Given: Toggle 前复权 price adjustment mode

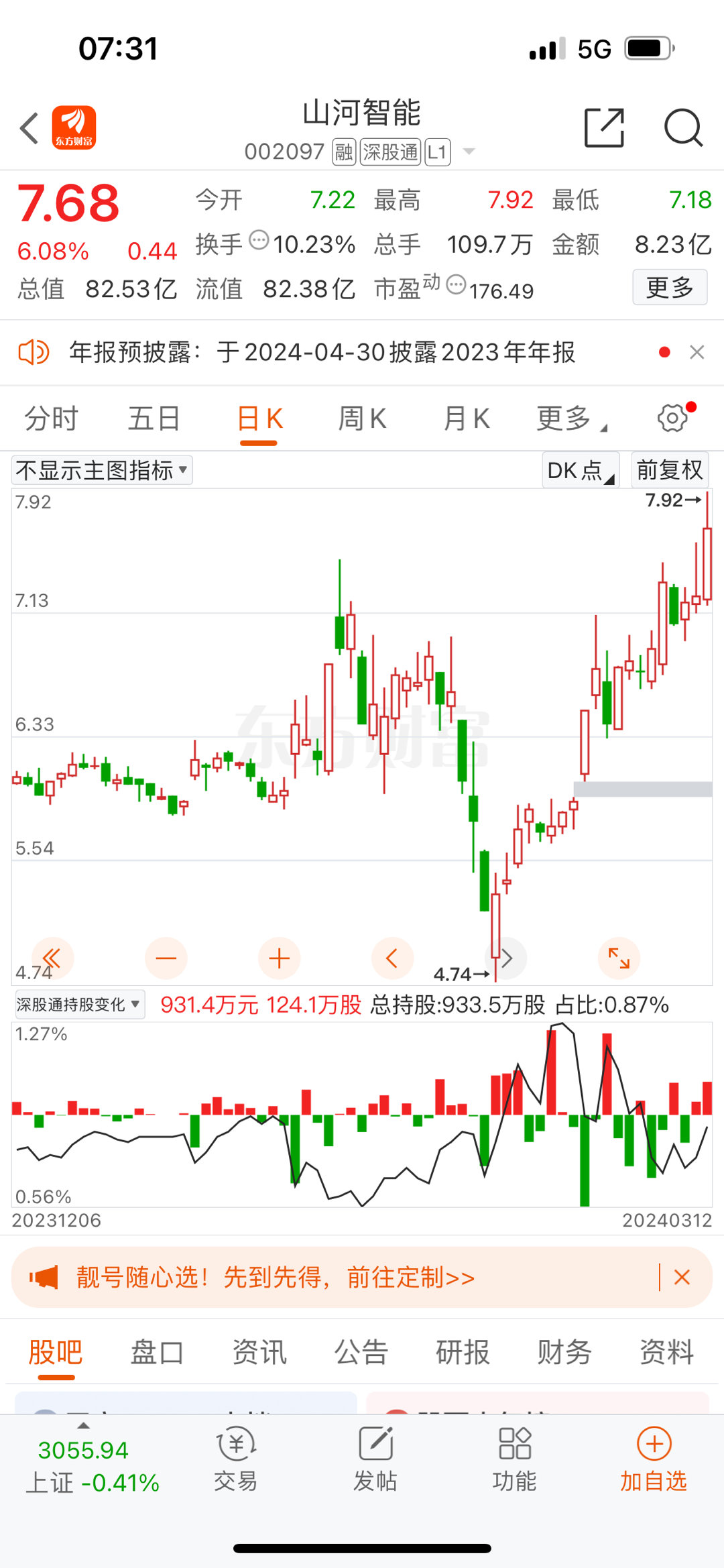Looking at the screenshot, I should click(x=670, y=469).
